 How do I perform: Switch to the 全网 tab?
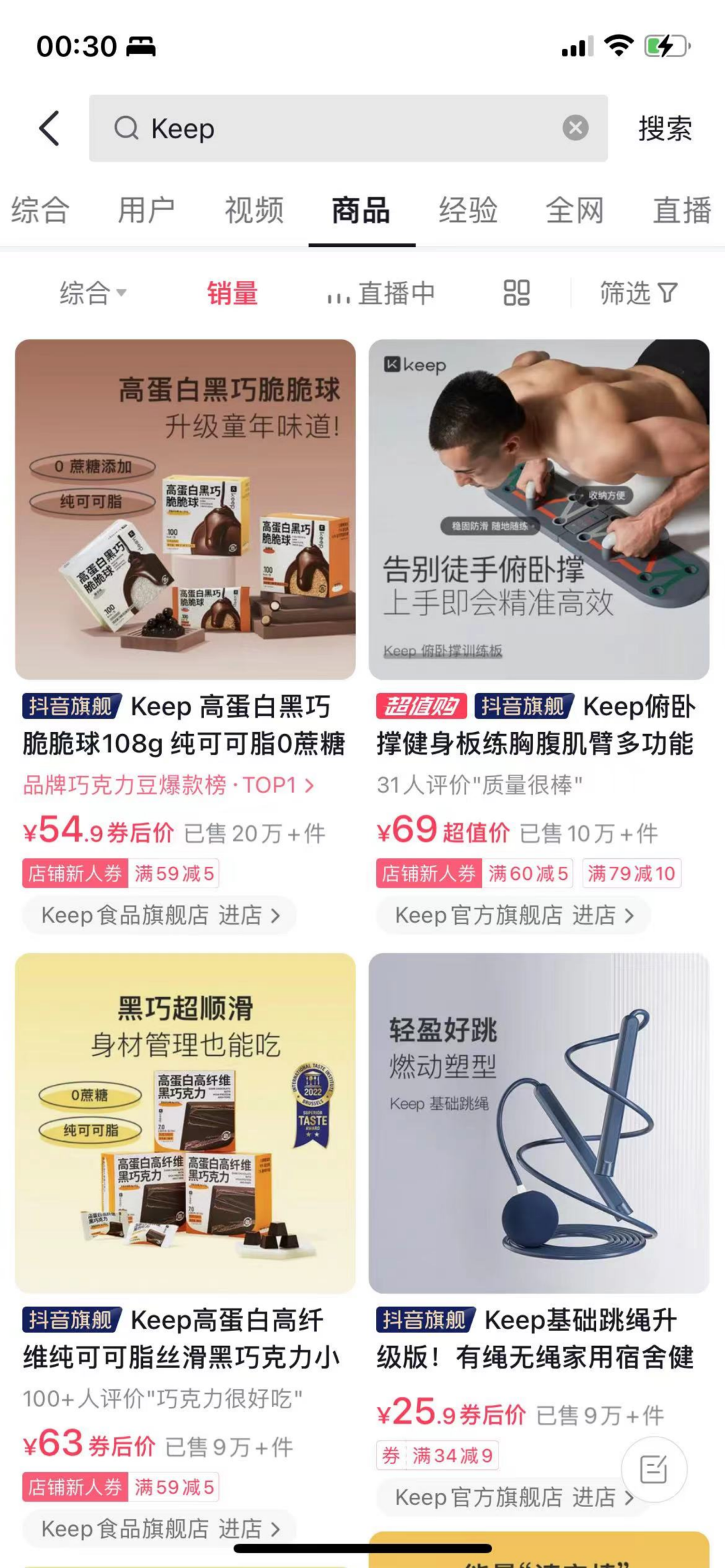[575, 210]
